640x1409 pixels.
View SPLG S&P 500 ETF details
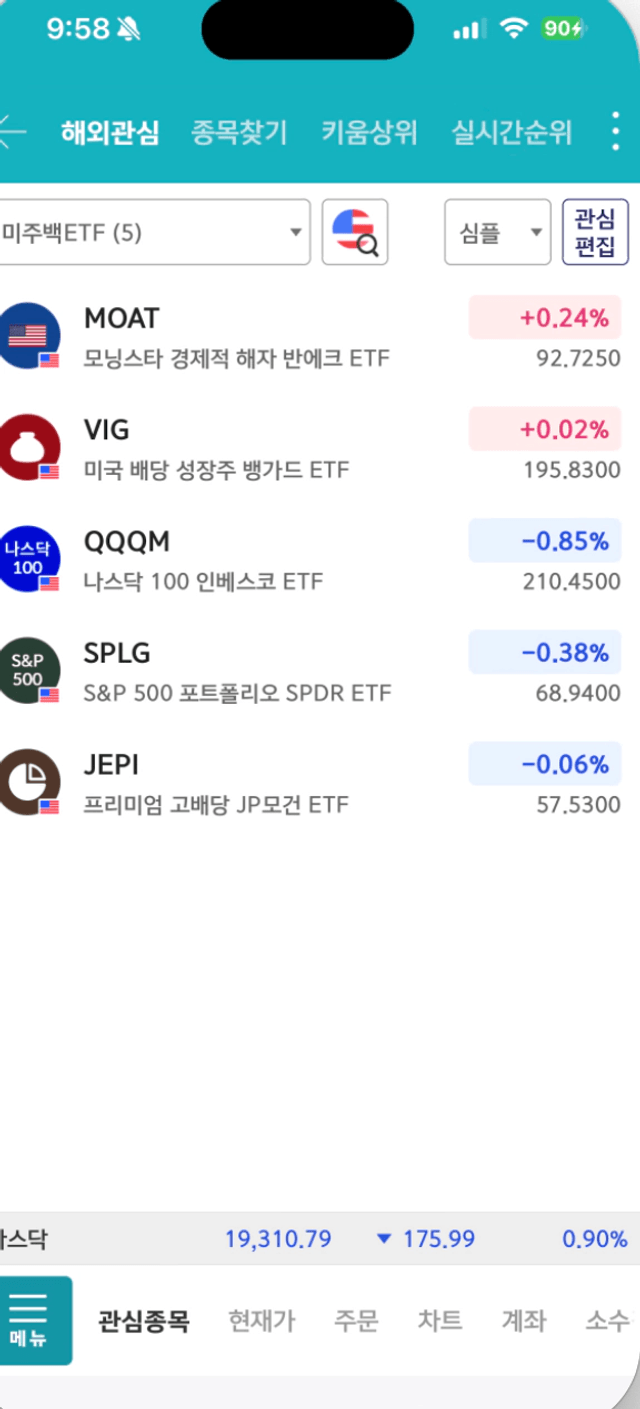coord(320,671)
